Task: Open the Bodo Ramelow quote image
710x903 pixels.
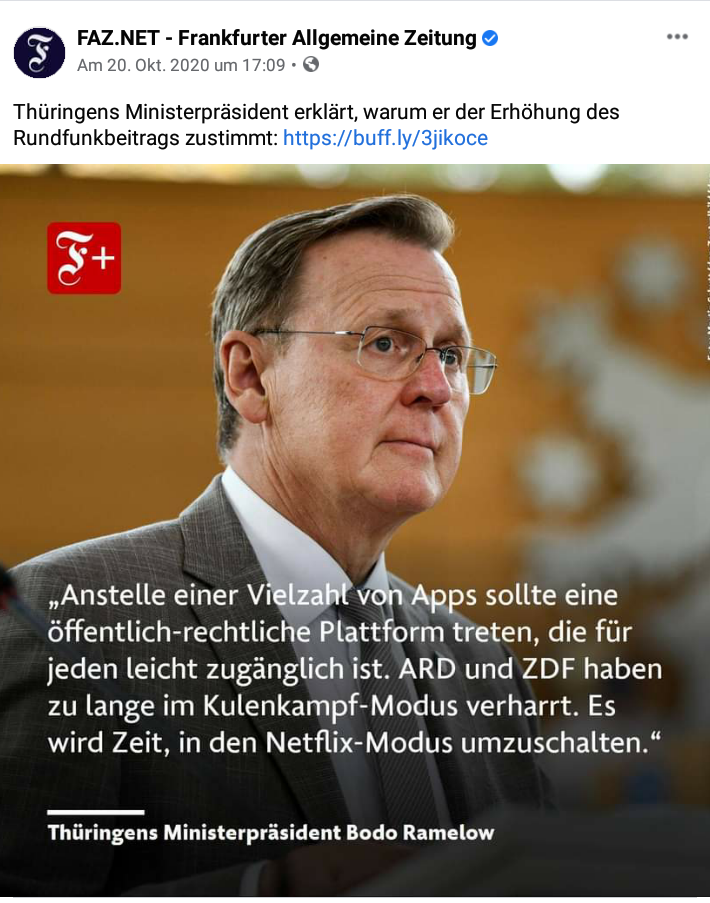Action: pyautogui.click(x=355, y=530)
